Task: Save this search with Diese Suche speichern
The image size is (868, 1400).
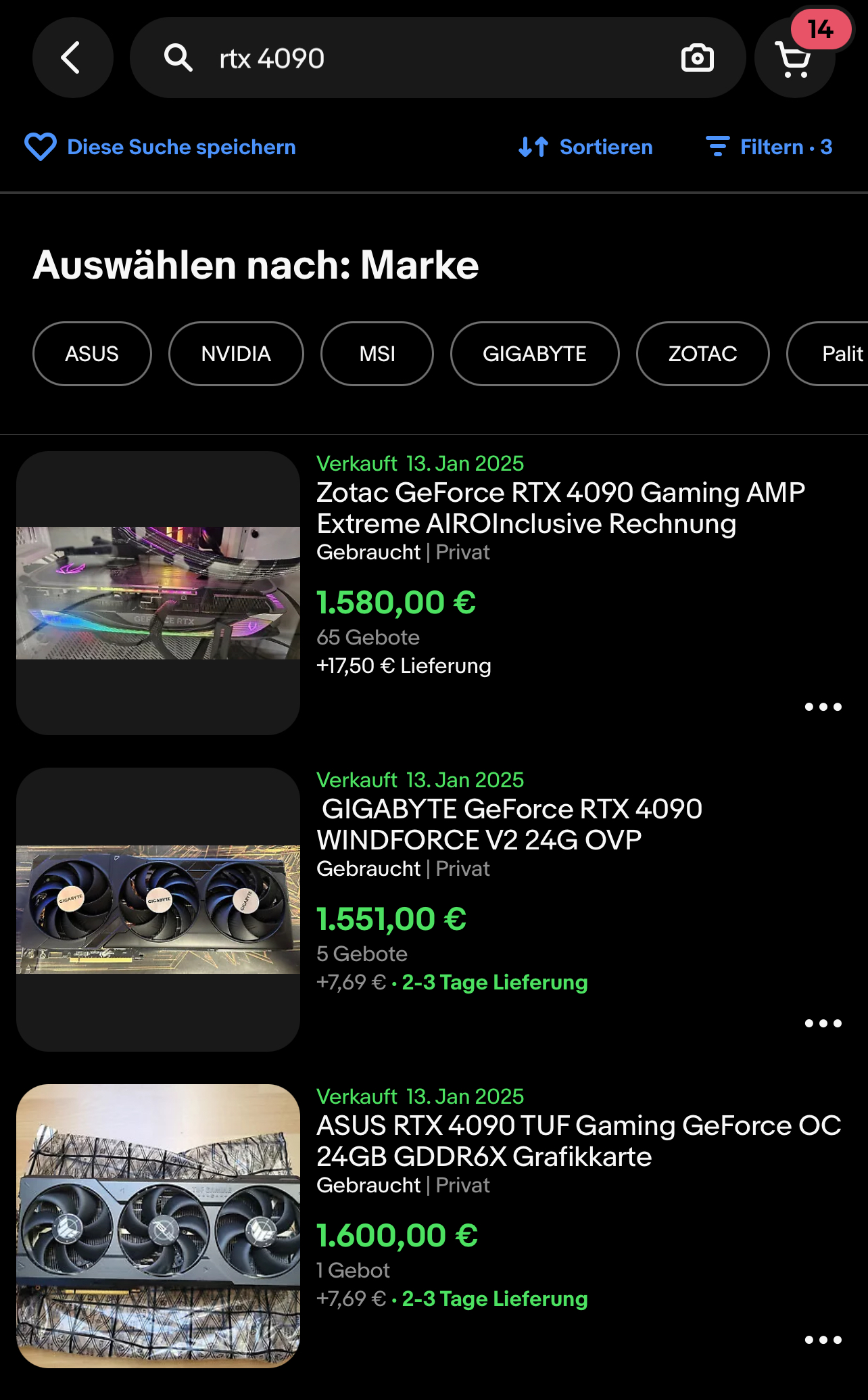Action: (x=161, y=147)
